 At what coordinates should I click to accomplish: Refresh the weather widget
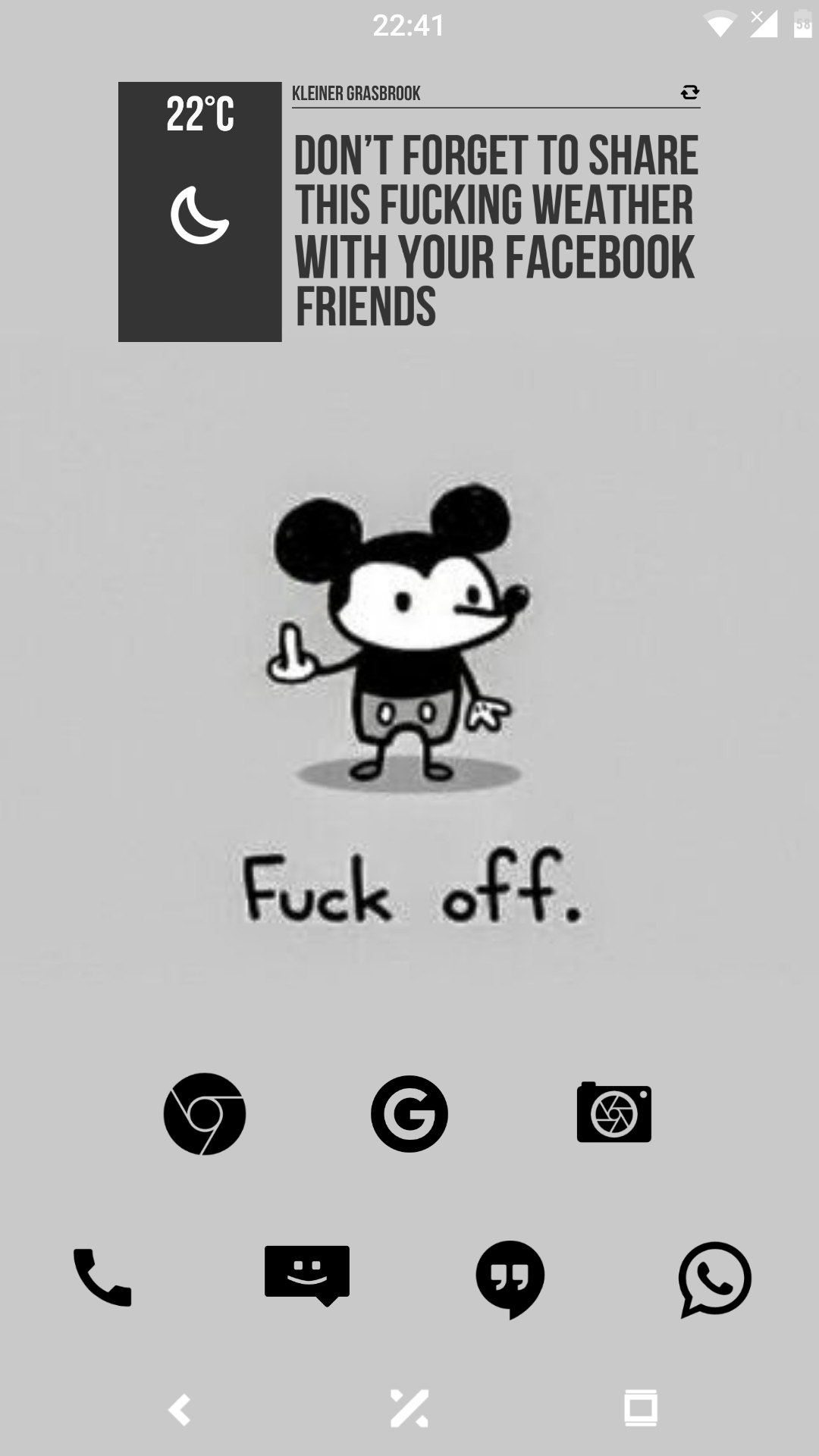pyautogui.click(x=689, y=93)
